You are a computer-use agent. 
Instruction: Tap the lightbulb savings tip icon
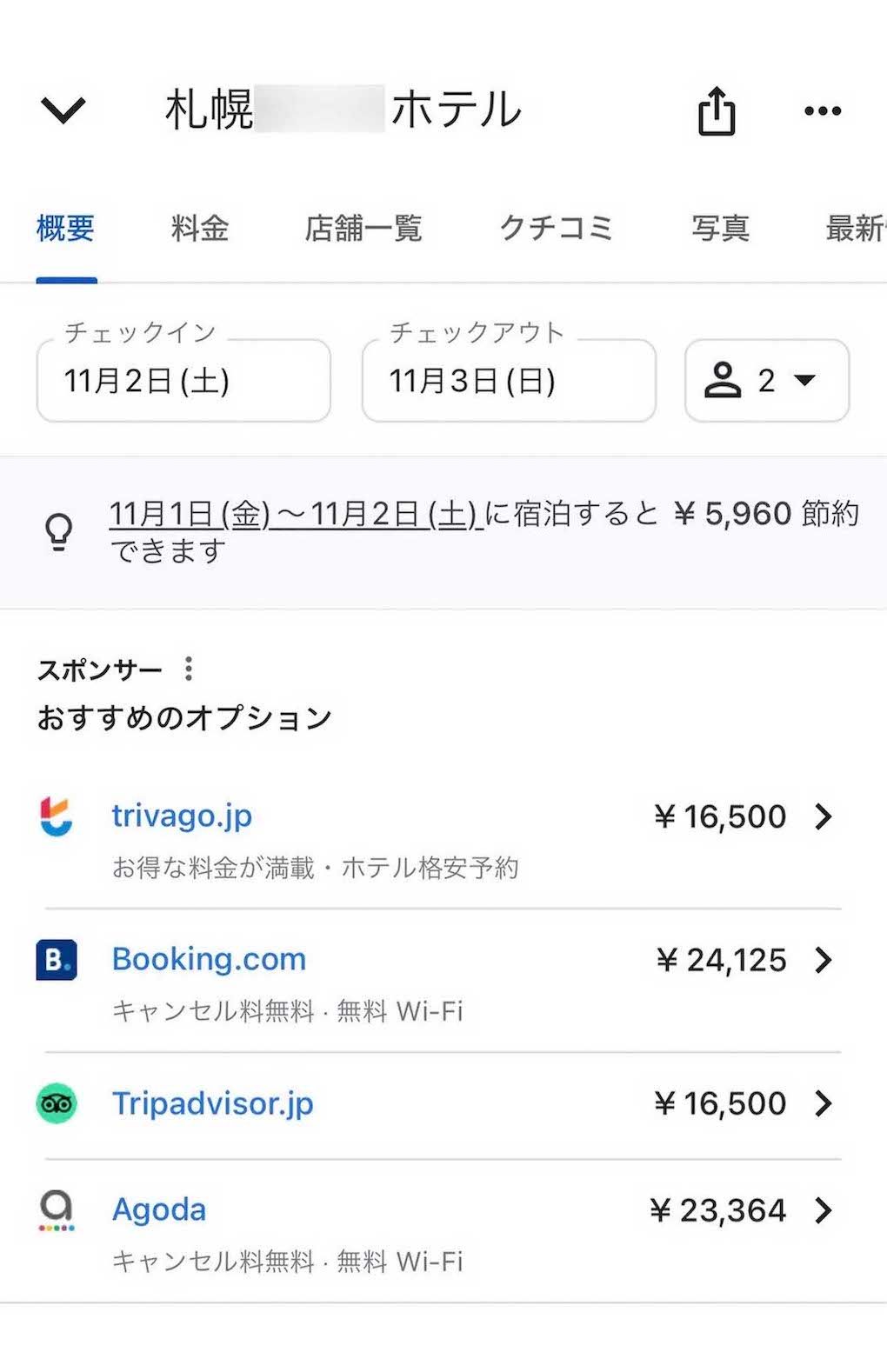[x=58, y=532]
